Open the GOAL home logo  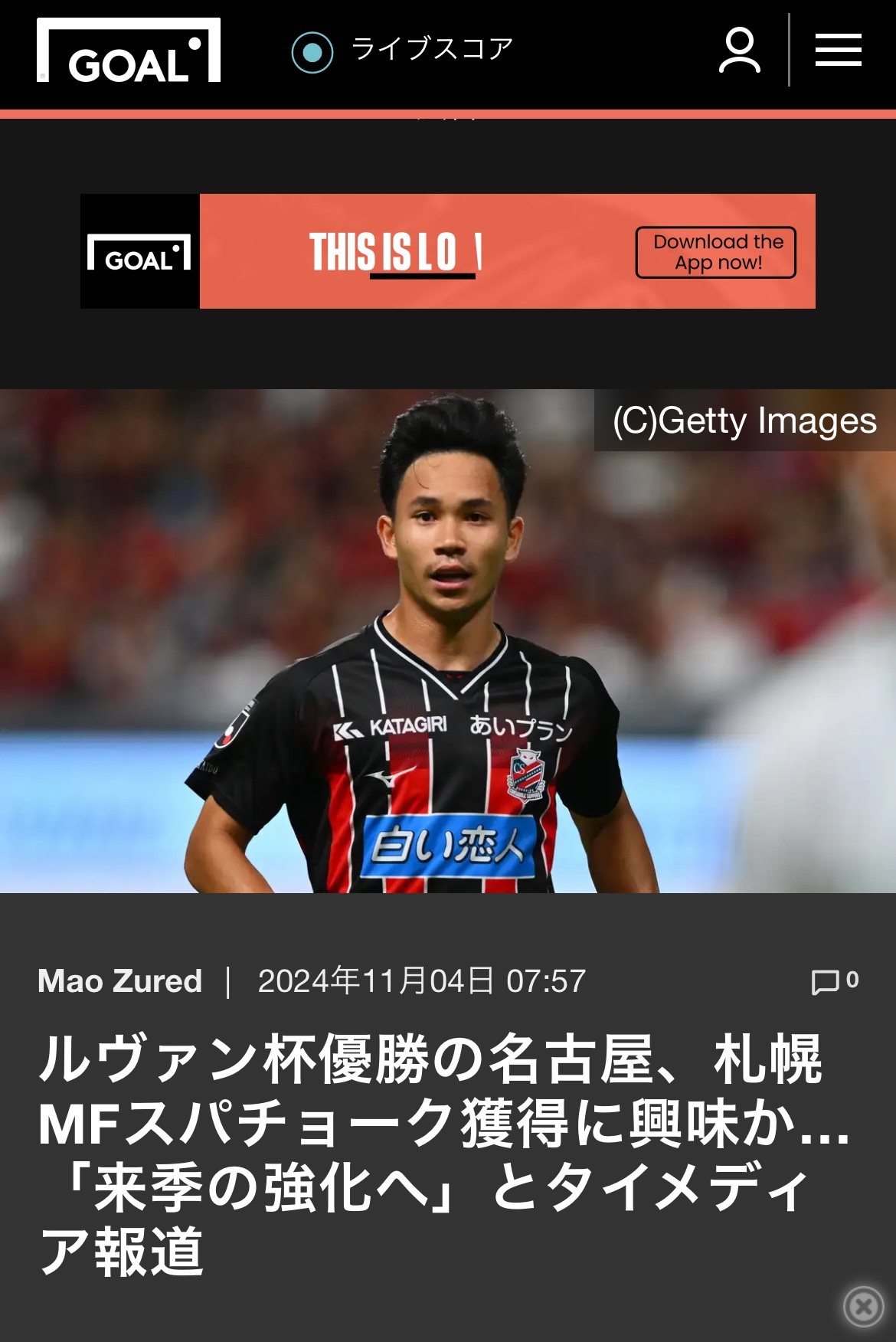point(129,51)
